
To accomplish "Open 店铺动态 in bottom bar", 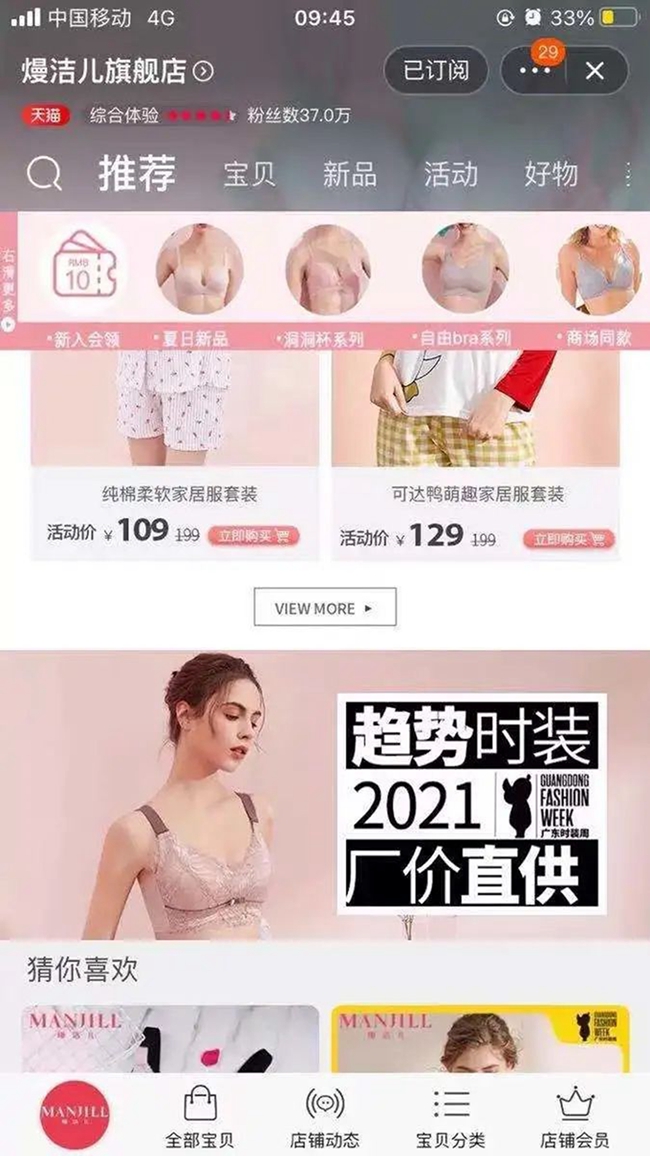I will click(x=325, y=1117).
